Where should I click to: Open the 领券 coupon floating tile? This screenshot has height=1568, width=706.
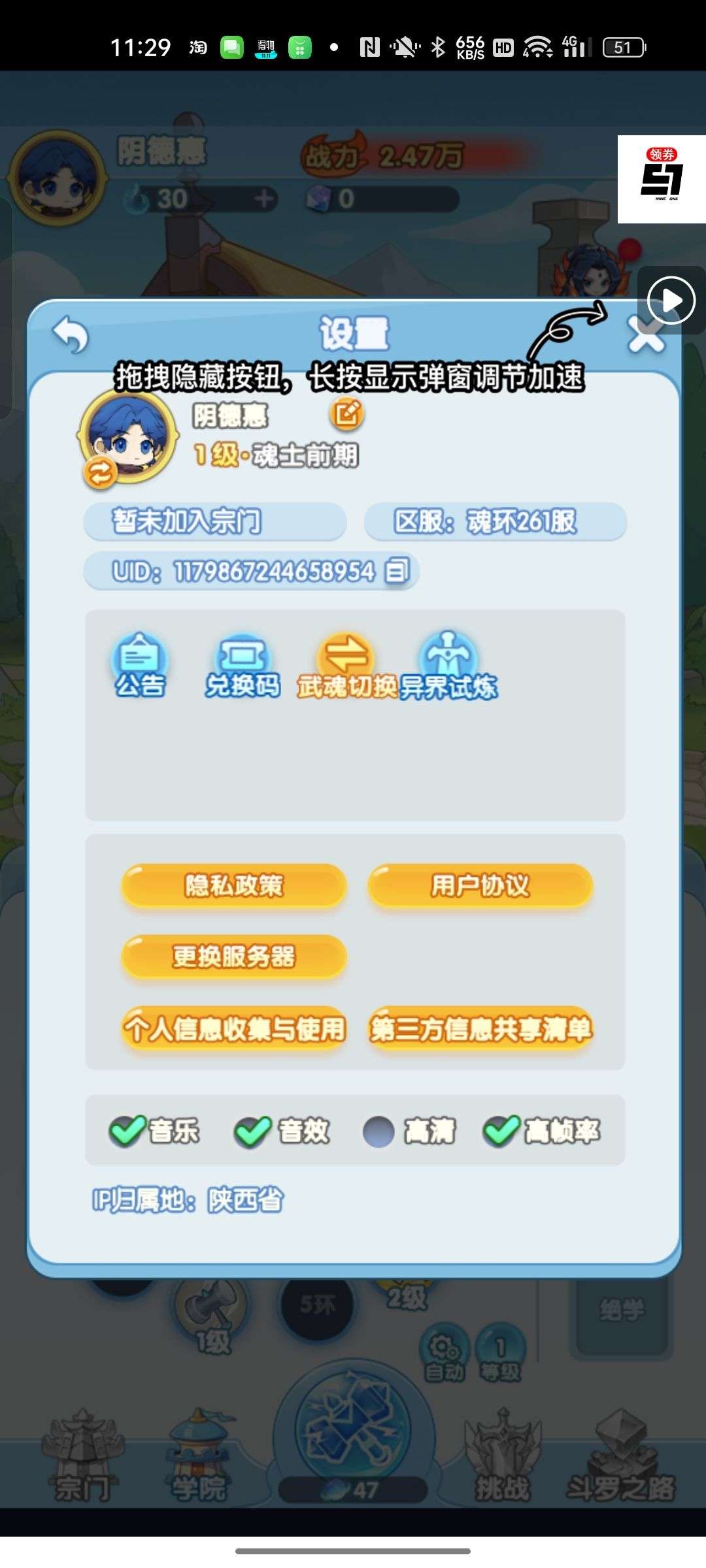[x=662, y=179]
